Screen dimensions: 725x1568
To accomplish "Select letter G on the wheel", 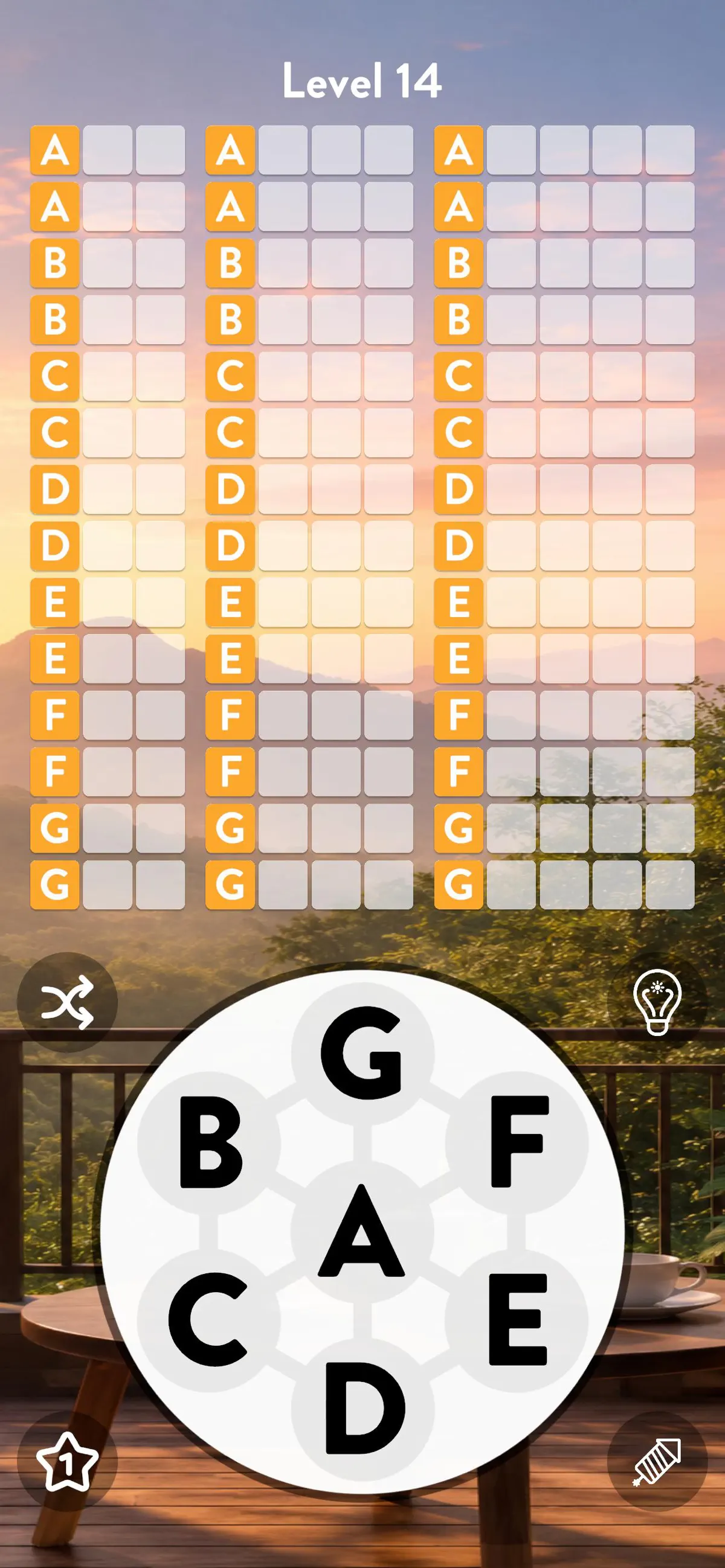I will [362, 1053].
